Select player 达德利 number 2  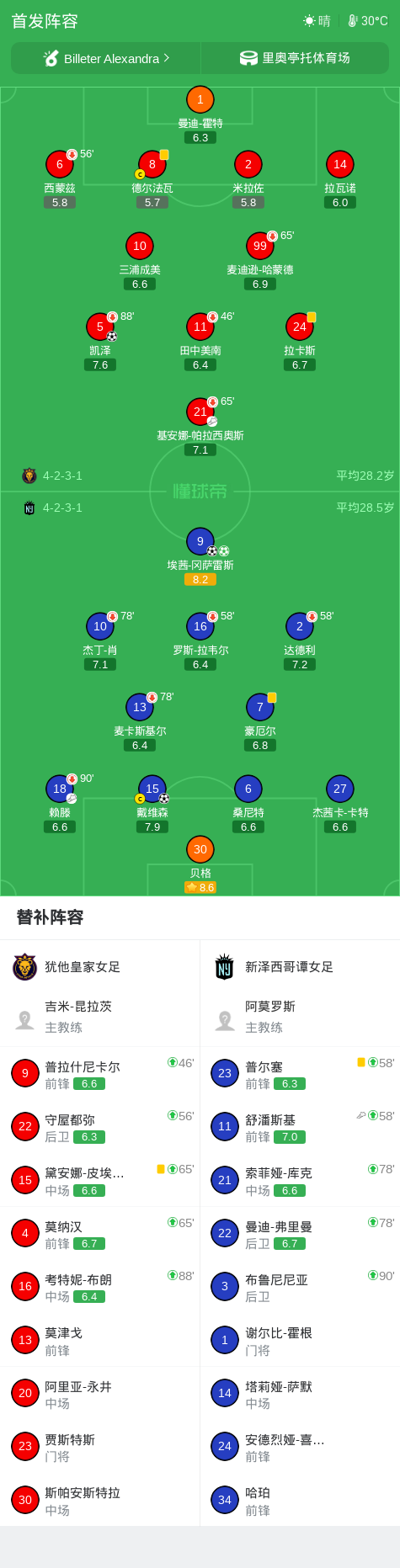click(300, 641)
